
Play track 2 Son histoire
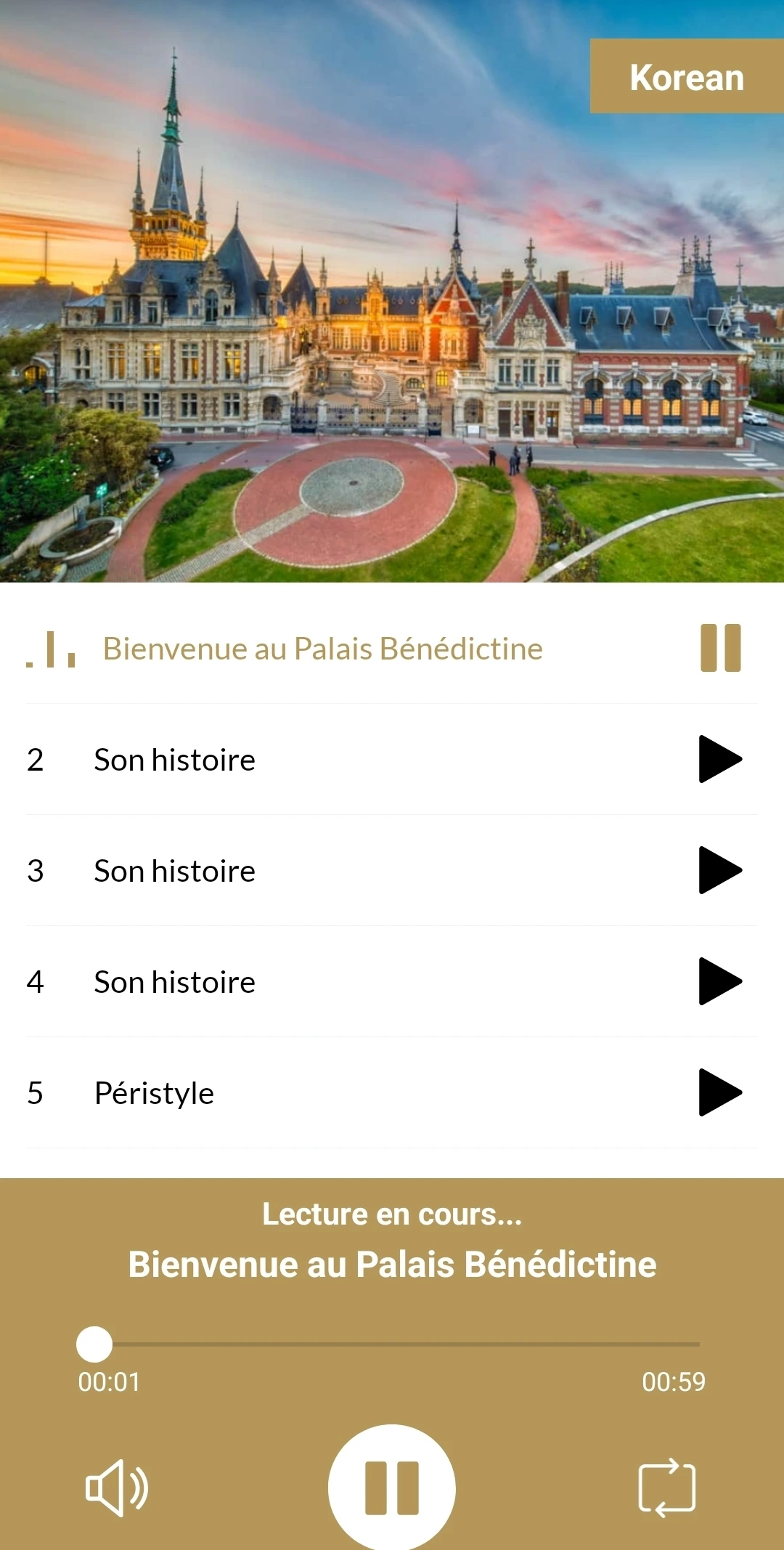(719, 759)
